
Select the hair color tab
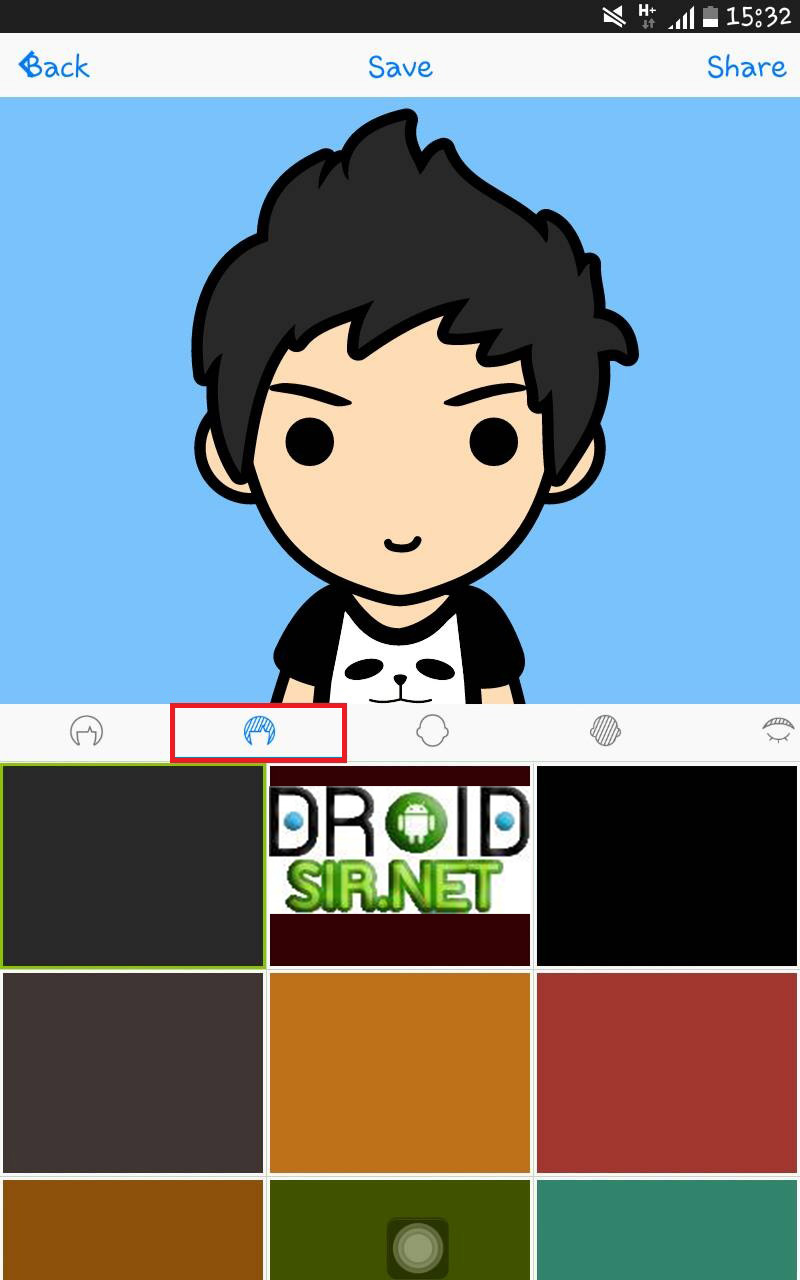click(x=259, y=732)
